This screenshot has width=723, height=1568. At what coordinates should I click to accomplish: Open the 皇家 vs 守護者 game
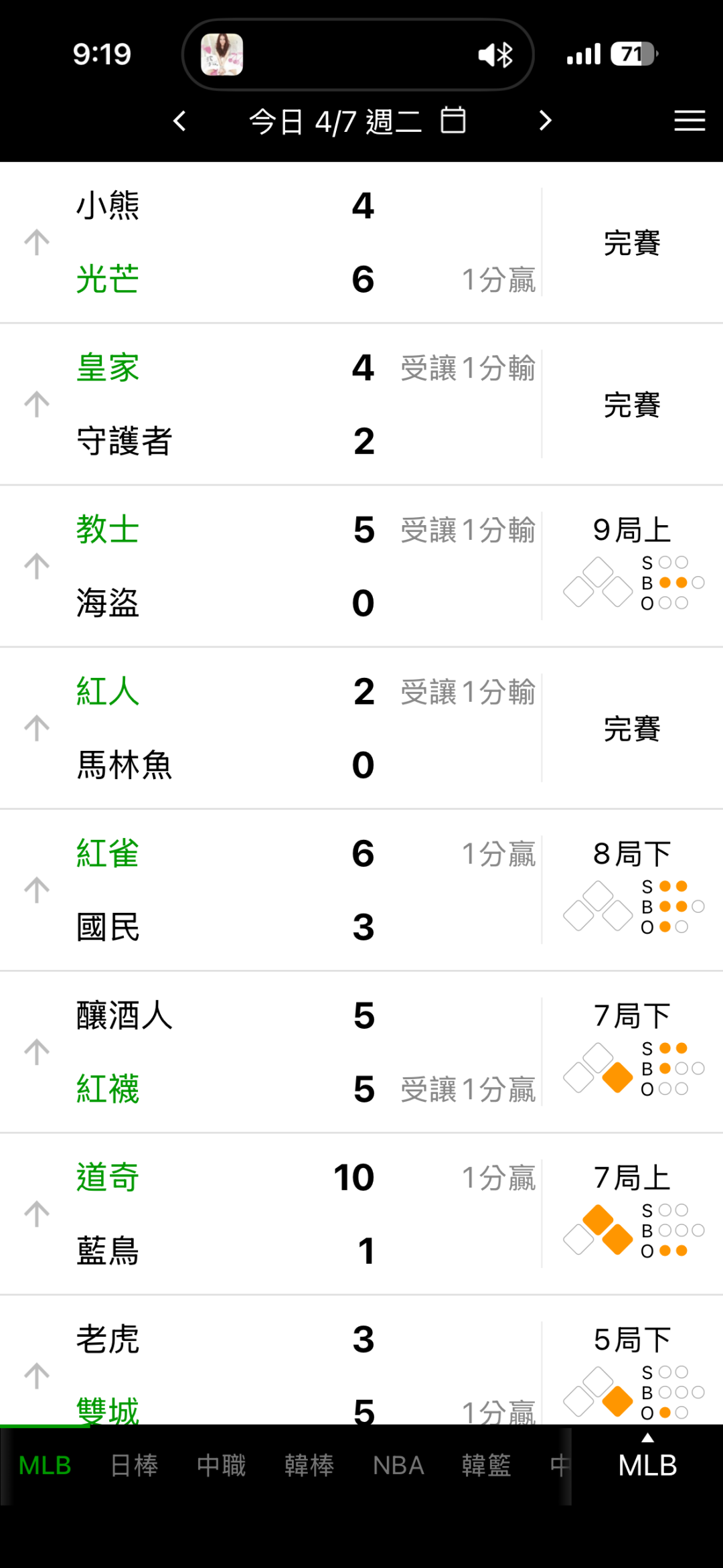(x=301, y=404)
